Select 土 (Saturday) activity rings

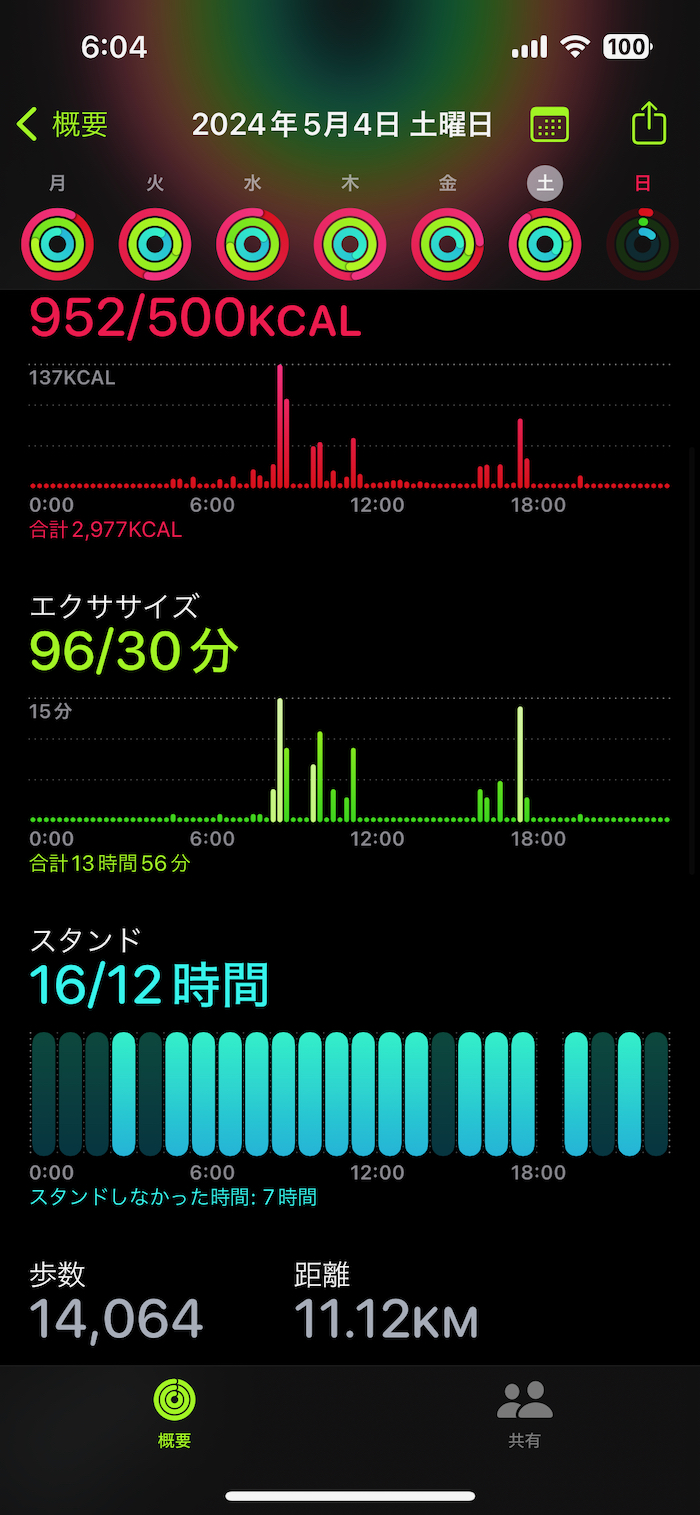[545, 244]
